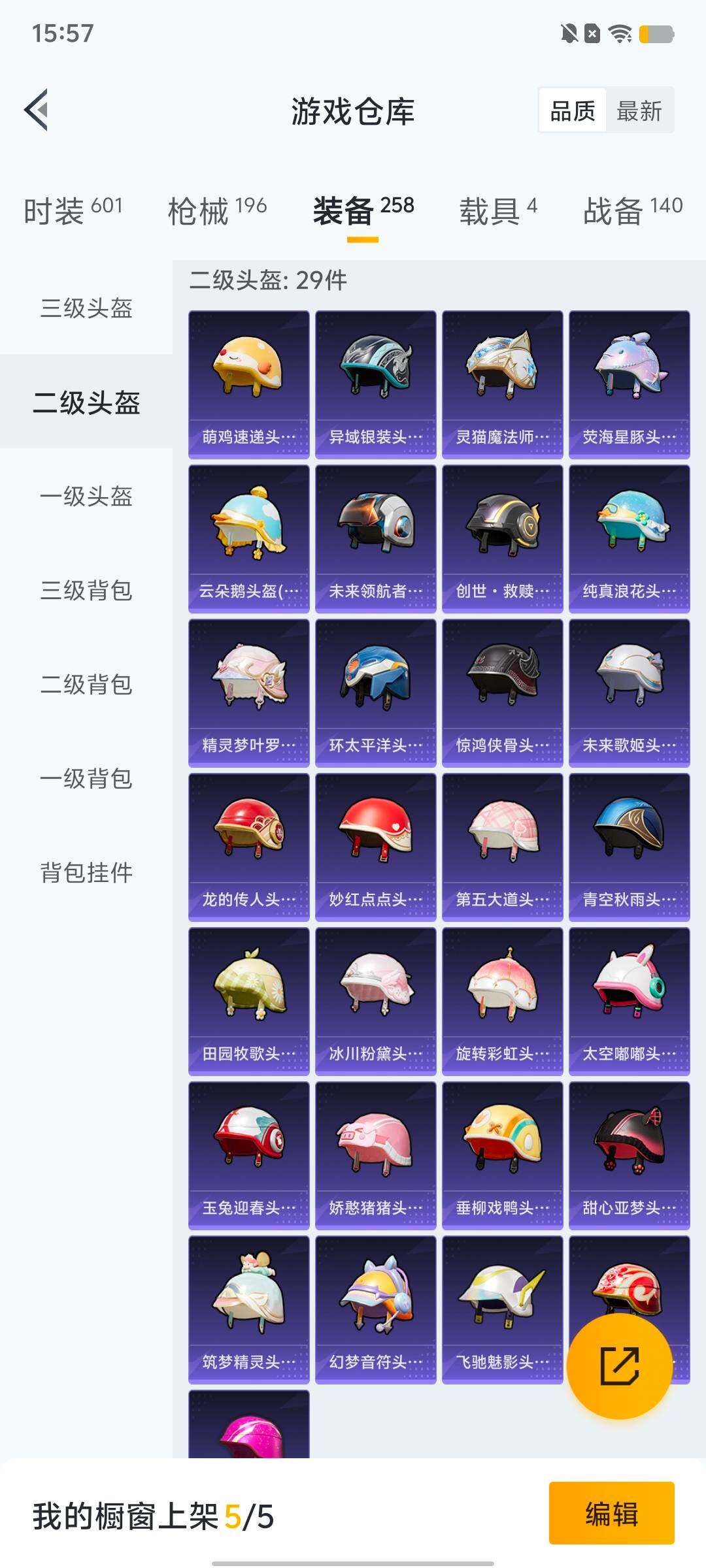Open the 萌鸡速递头盔 item

coord(248,384)
